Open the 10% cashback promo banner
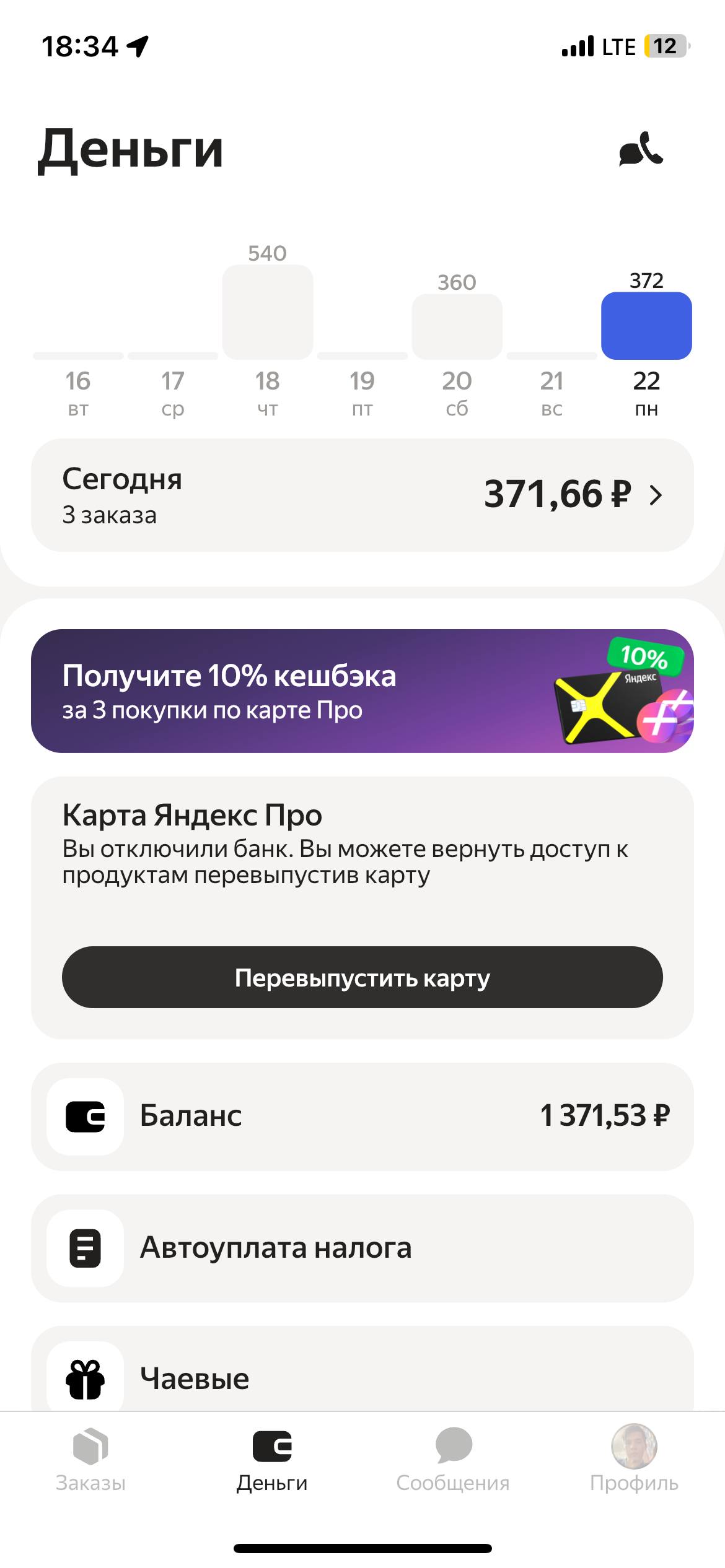Image resolution: width=725 pixels, height=1568 pixels. point(362,691)
